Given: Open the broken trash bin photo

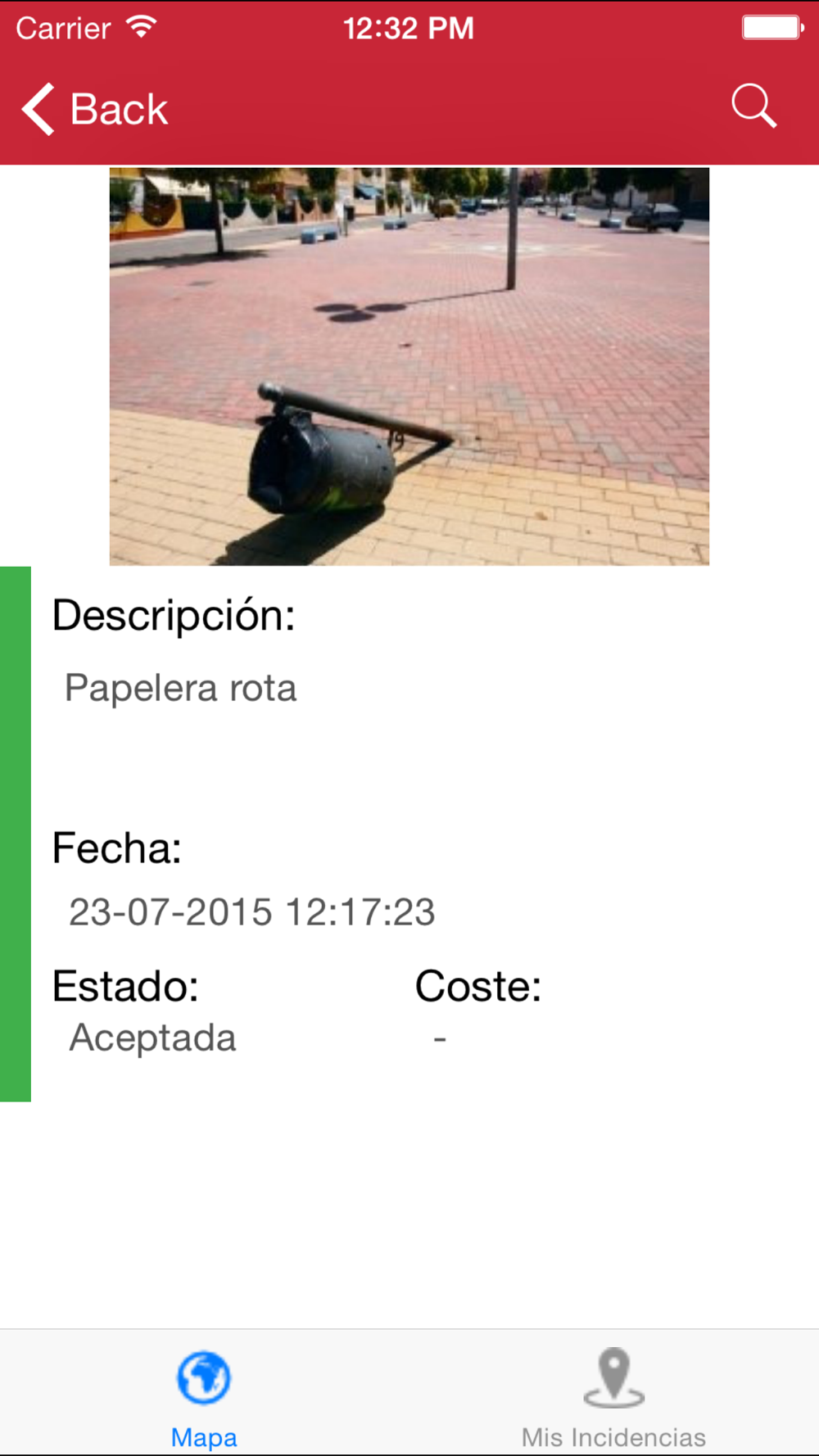Looking at the screenshot, I should 409,366.
